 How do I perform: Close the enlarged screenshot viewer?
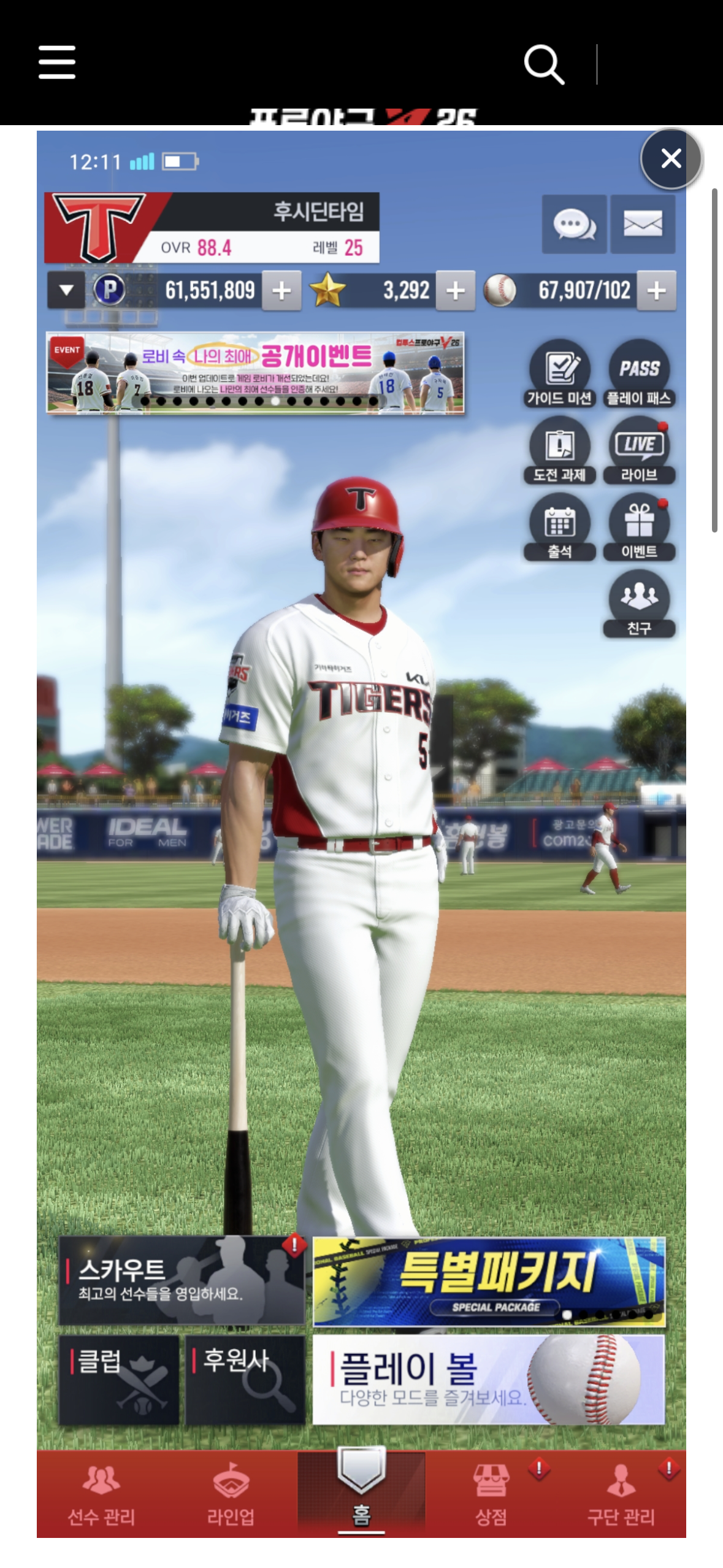click(x=671, y=159)
